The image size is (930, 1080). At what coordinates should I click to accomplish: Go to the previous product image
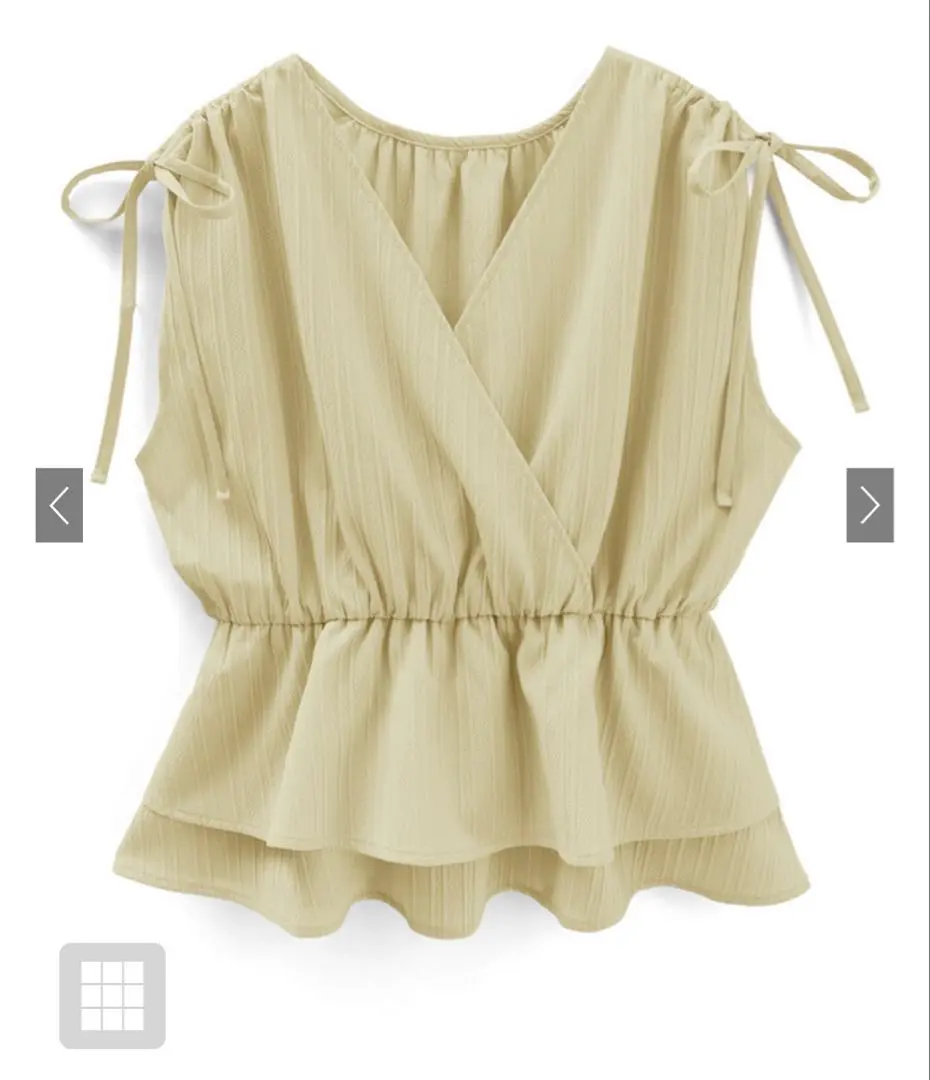coord(59,505)
